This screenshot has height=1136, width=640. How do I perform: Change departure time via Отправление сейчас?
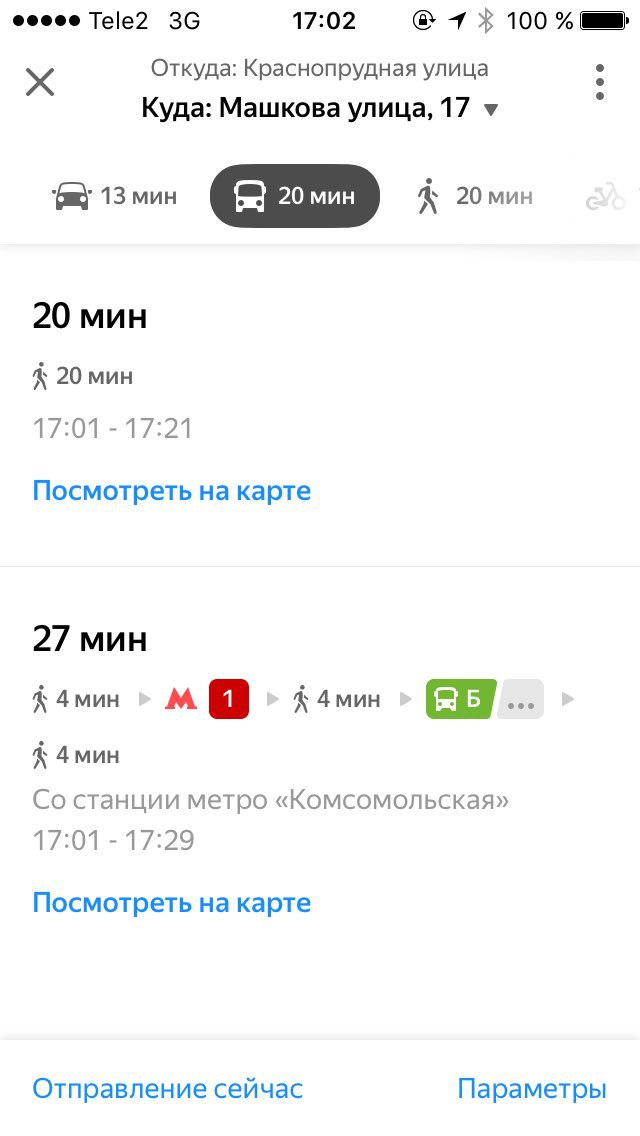[x=167, y=1088]
